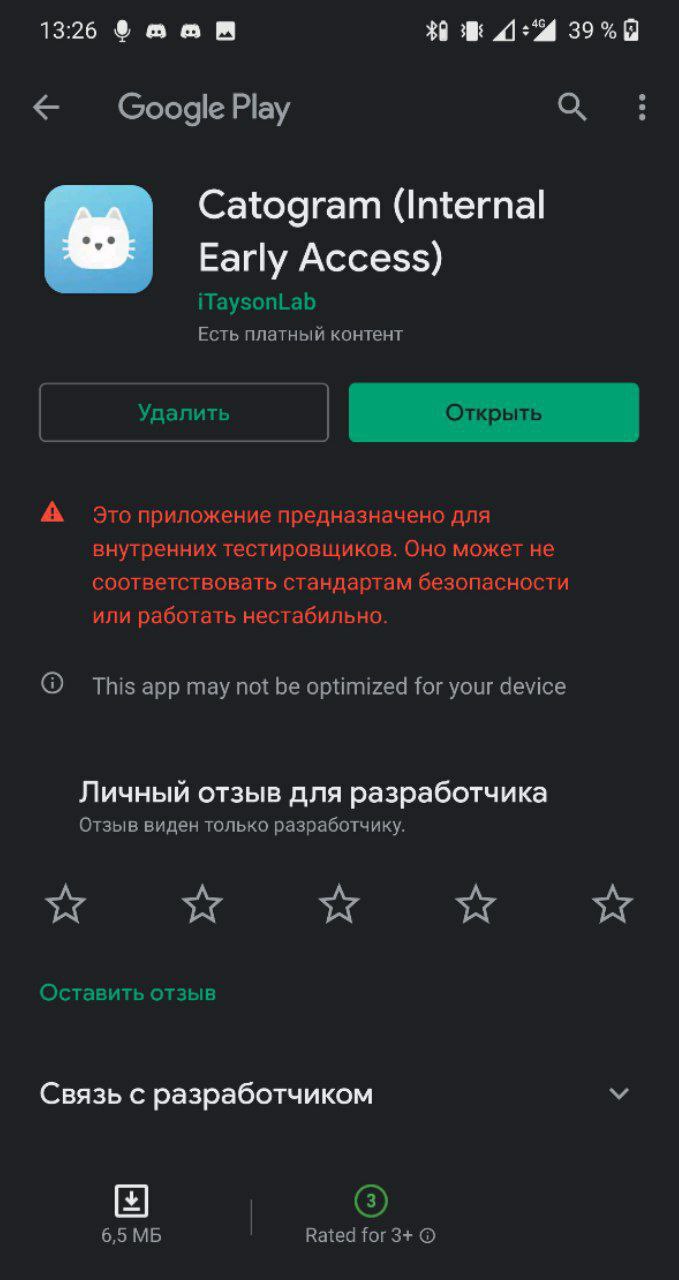This screenshot has height=1280, width=679.
Task: Rate the app five stars
Action: pyautogui.click(x=613, y=904)
